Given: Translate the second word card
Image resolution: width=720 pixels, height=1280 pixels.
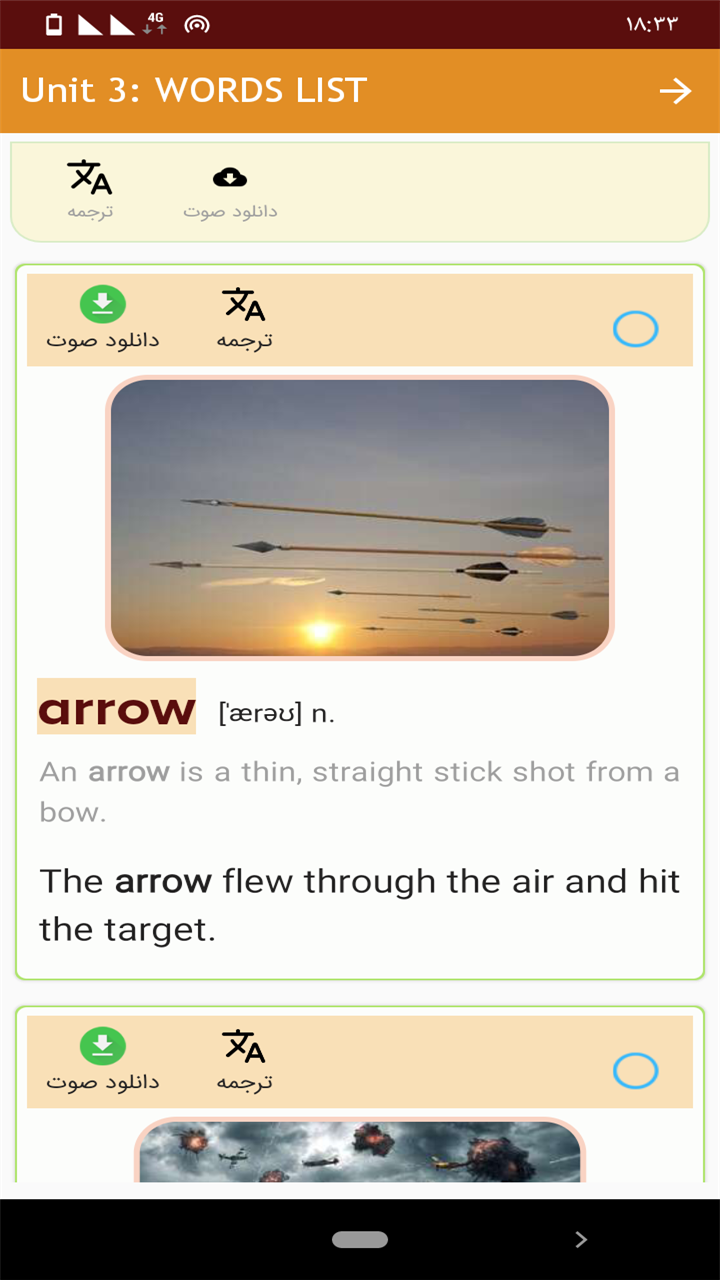Looking at the screenshot, I should (x=244, y=1060).
